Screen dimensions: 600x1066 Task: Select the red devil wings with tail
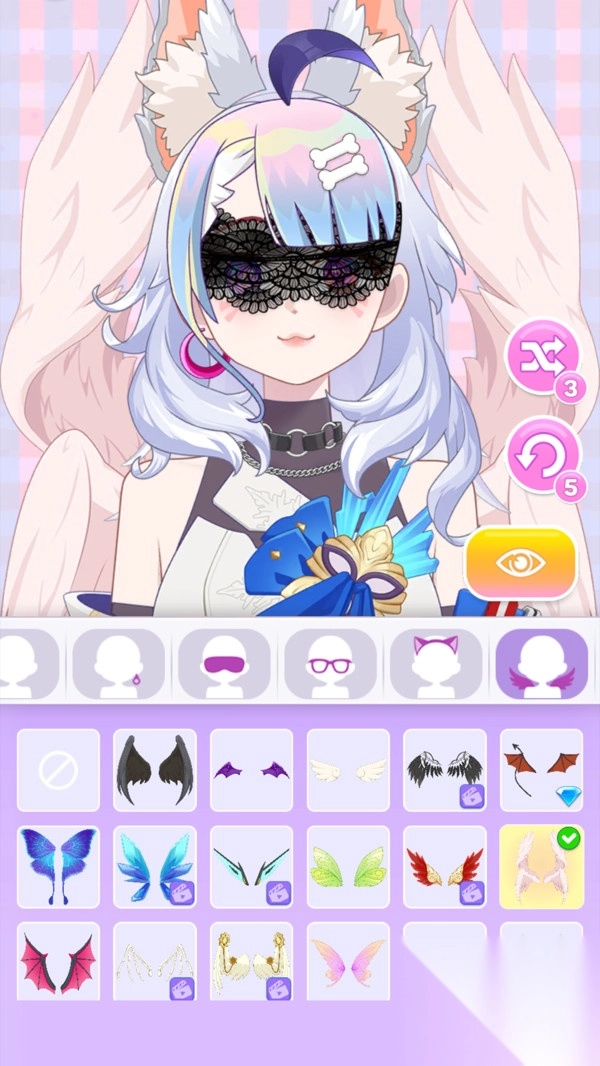click(540, 770)
